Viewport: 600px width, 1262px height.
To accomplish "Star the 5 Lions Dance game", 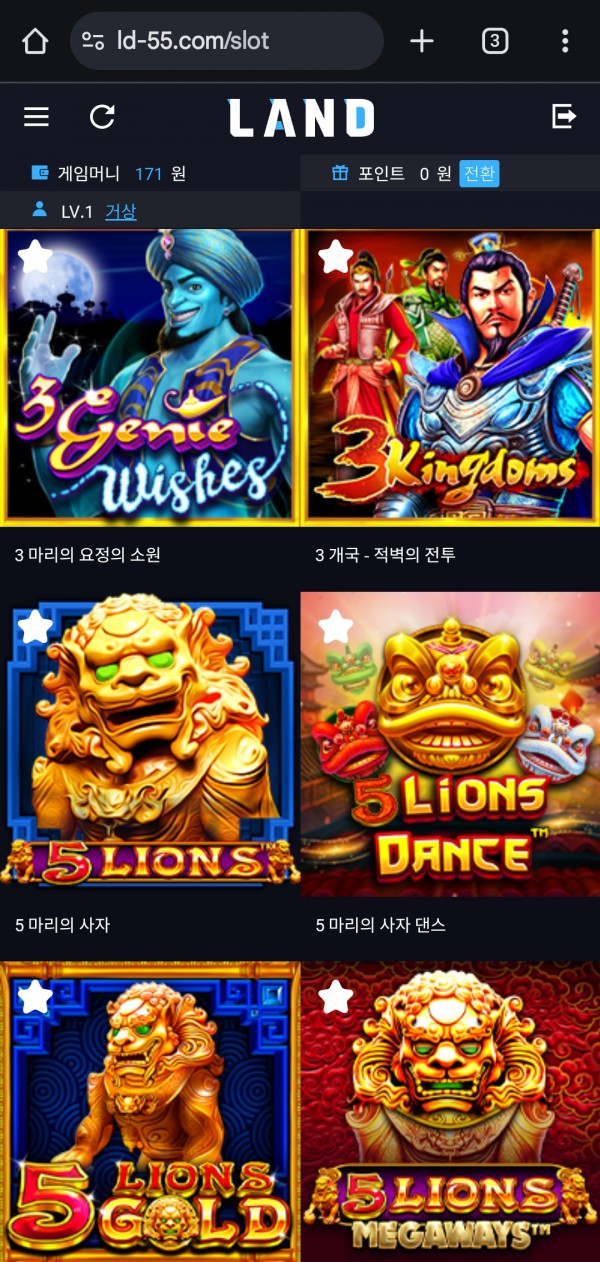I will tap(336, 627).
